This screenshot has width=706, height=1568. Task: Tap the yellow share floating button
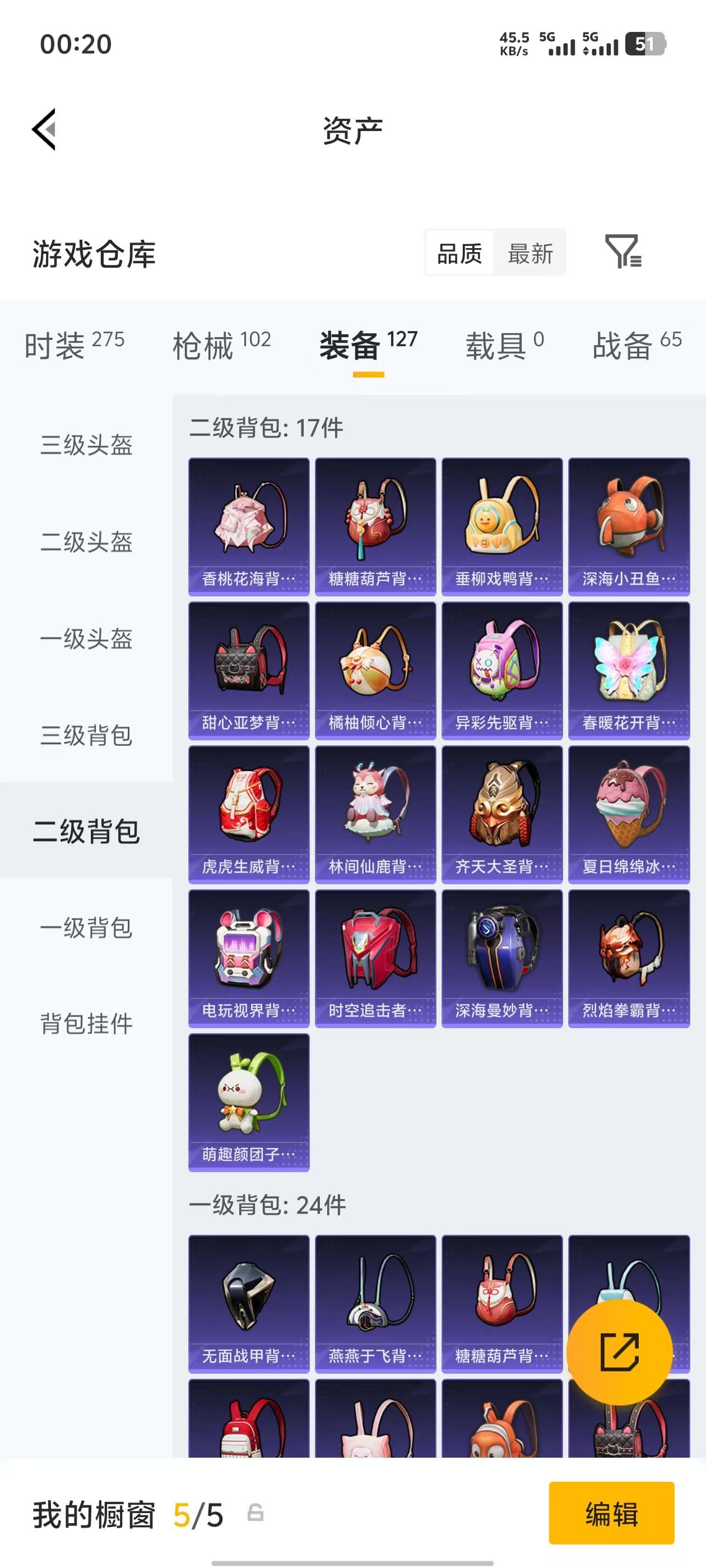tap(620, 1352)
